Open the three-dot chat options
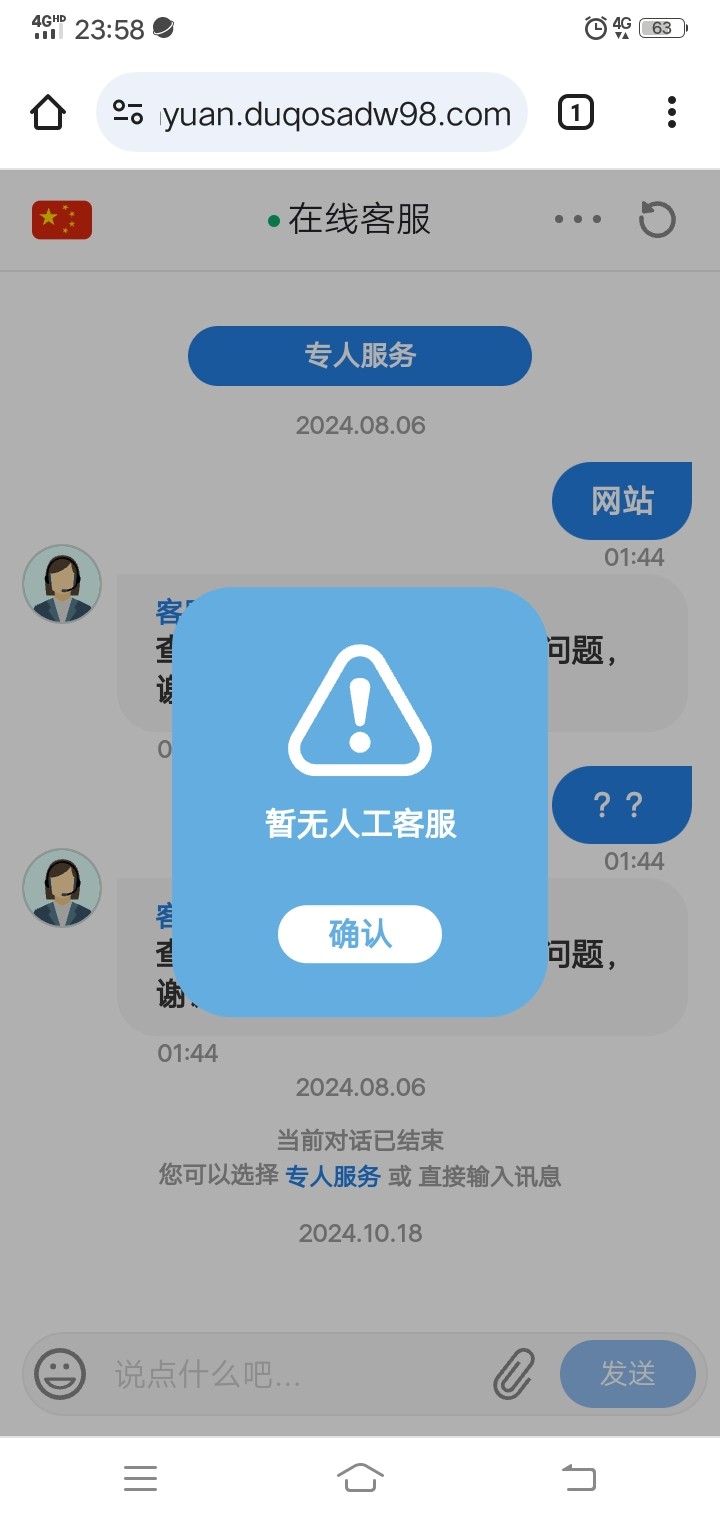Viewport: 720px width, 1520px height. (x=578, y=219)
